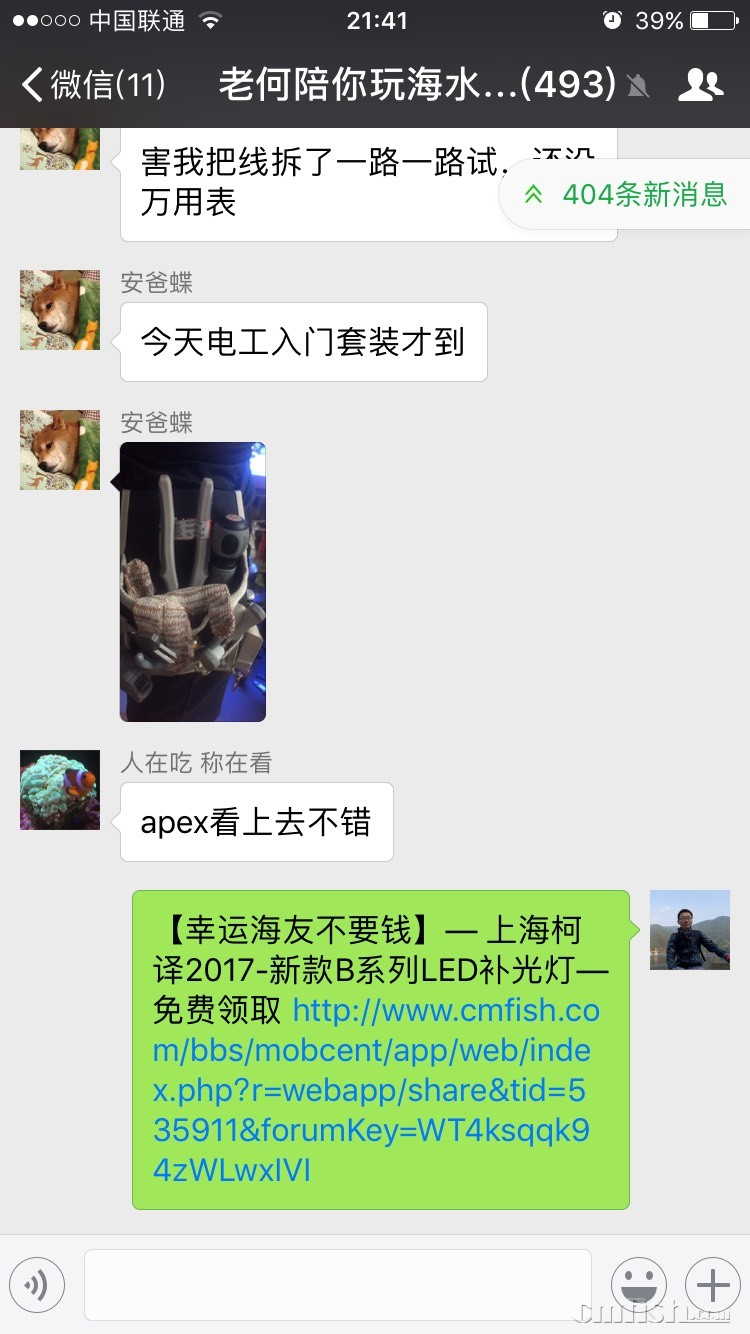View profile of 人在吃 称在看 avatar
The image size is (750, 1334).
(x=60, y=790)
